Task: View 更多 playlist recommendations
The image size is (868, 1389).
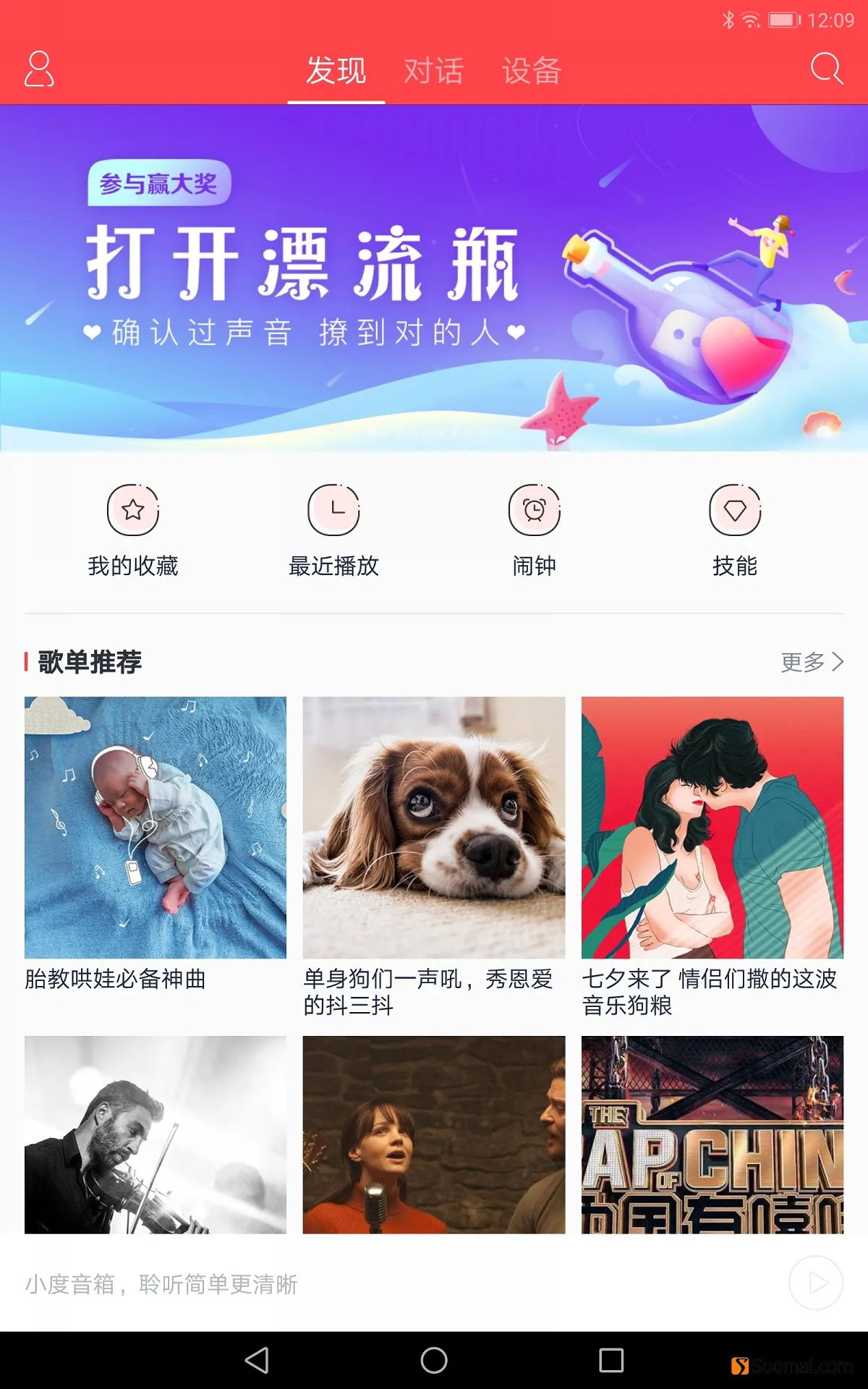Action: tap(812, 661)
